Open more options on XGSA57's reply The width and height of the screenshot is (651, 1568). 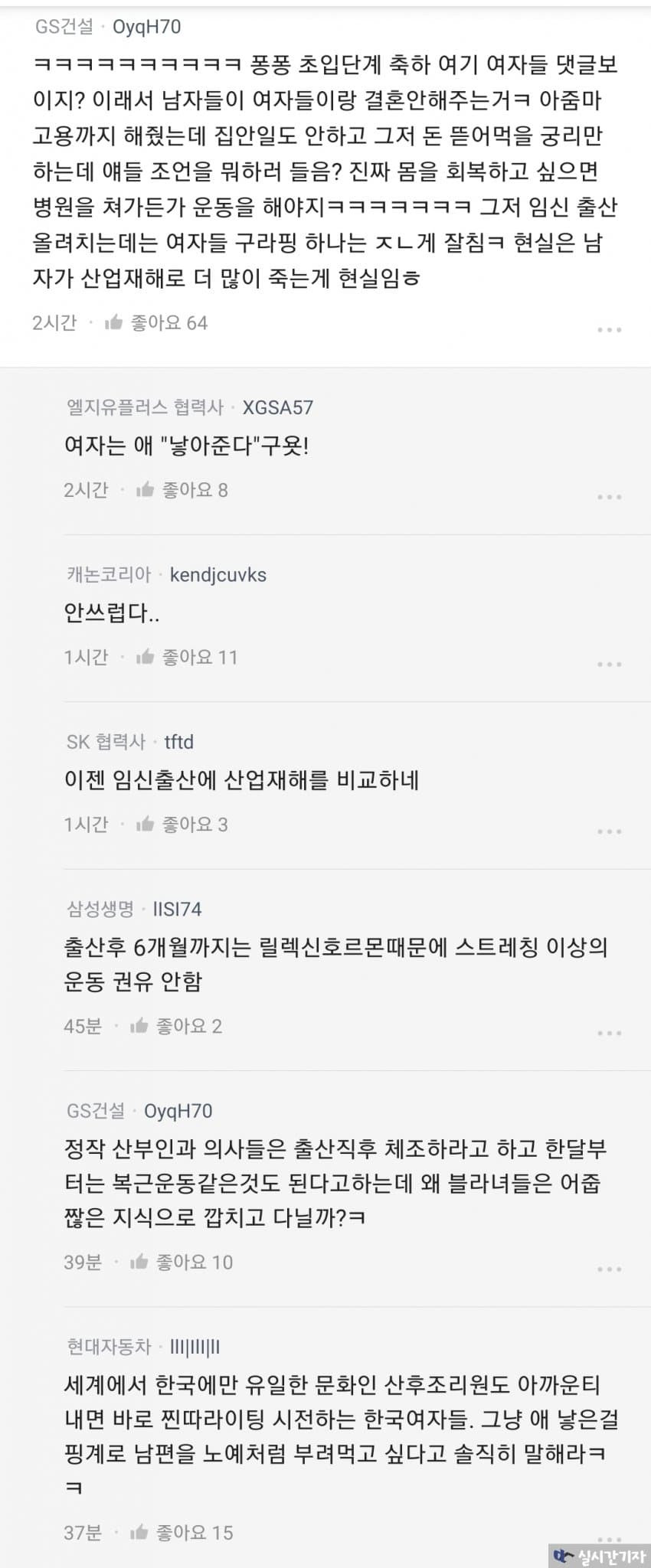point(609,498)
